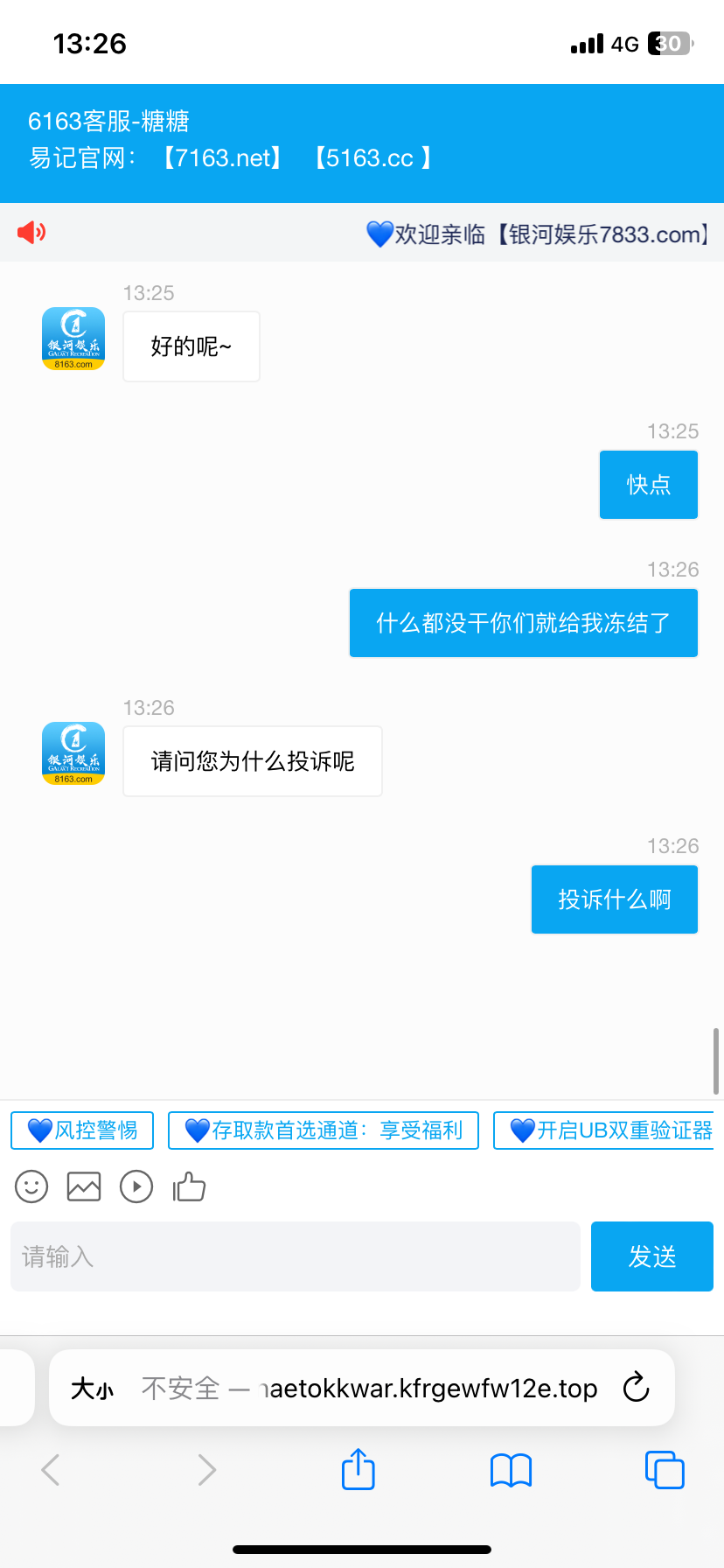
Task: Show all open Safari tabs
Action: click(x=665, y=1469)
